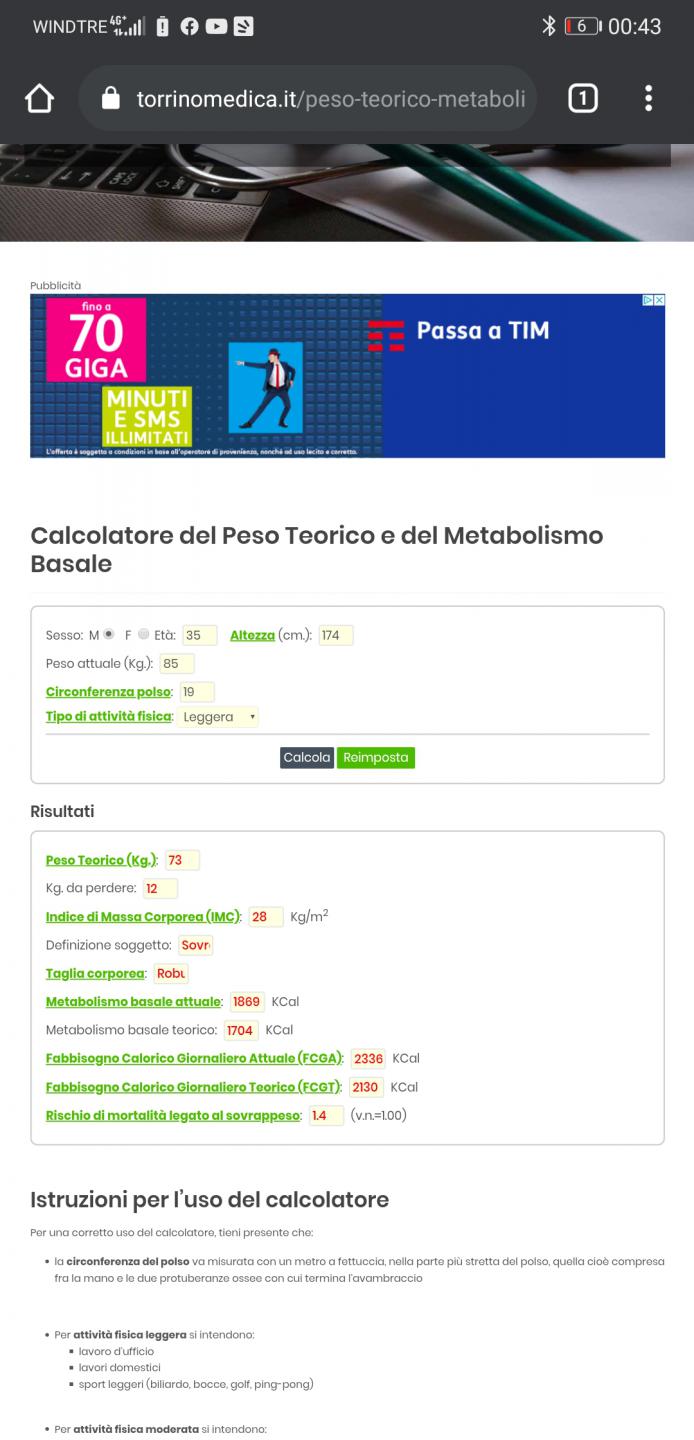The width and height of the screenshot is (694, 1440).
Task: Open the Tipo di attività fisica dropdown
Action: (220, 717)
